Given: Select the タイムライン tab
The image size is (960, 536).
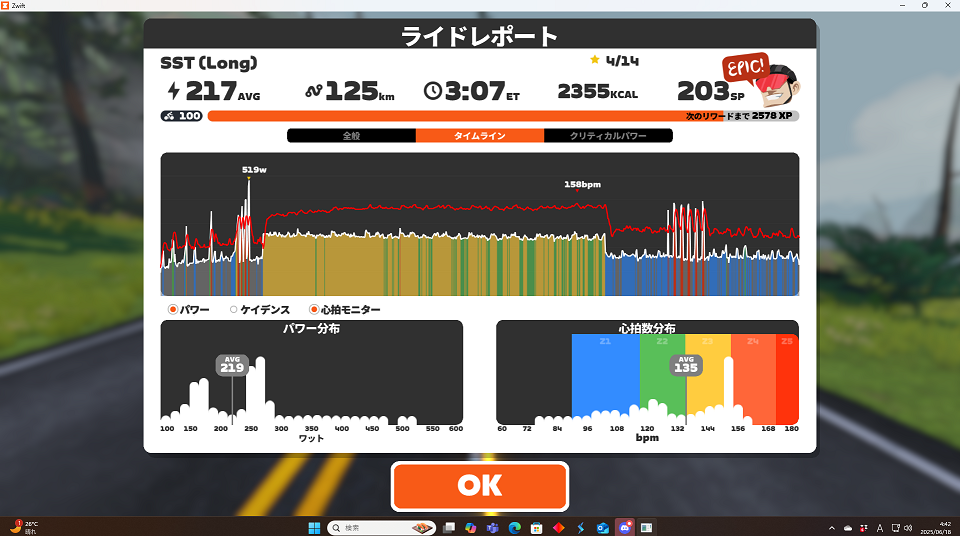Looking at the screenshot, I should click(480, 135).
